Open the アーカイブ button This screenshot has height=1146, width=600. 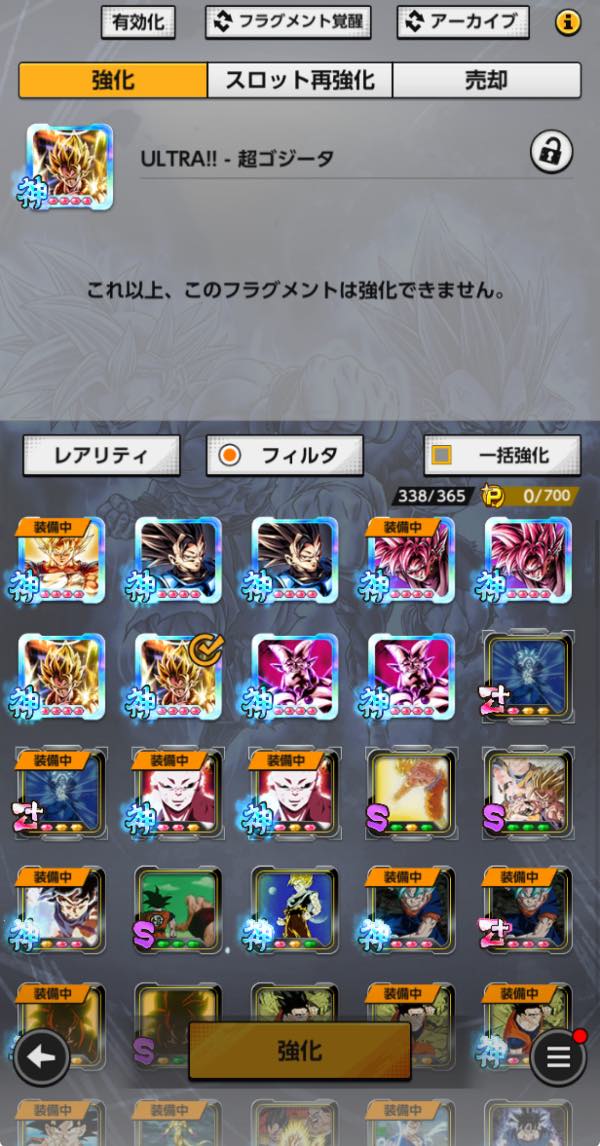coord(462,21)
